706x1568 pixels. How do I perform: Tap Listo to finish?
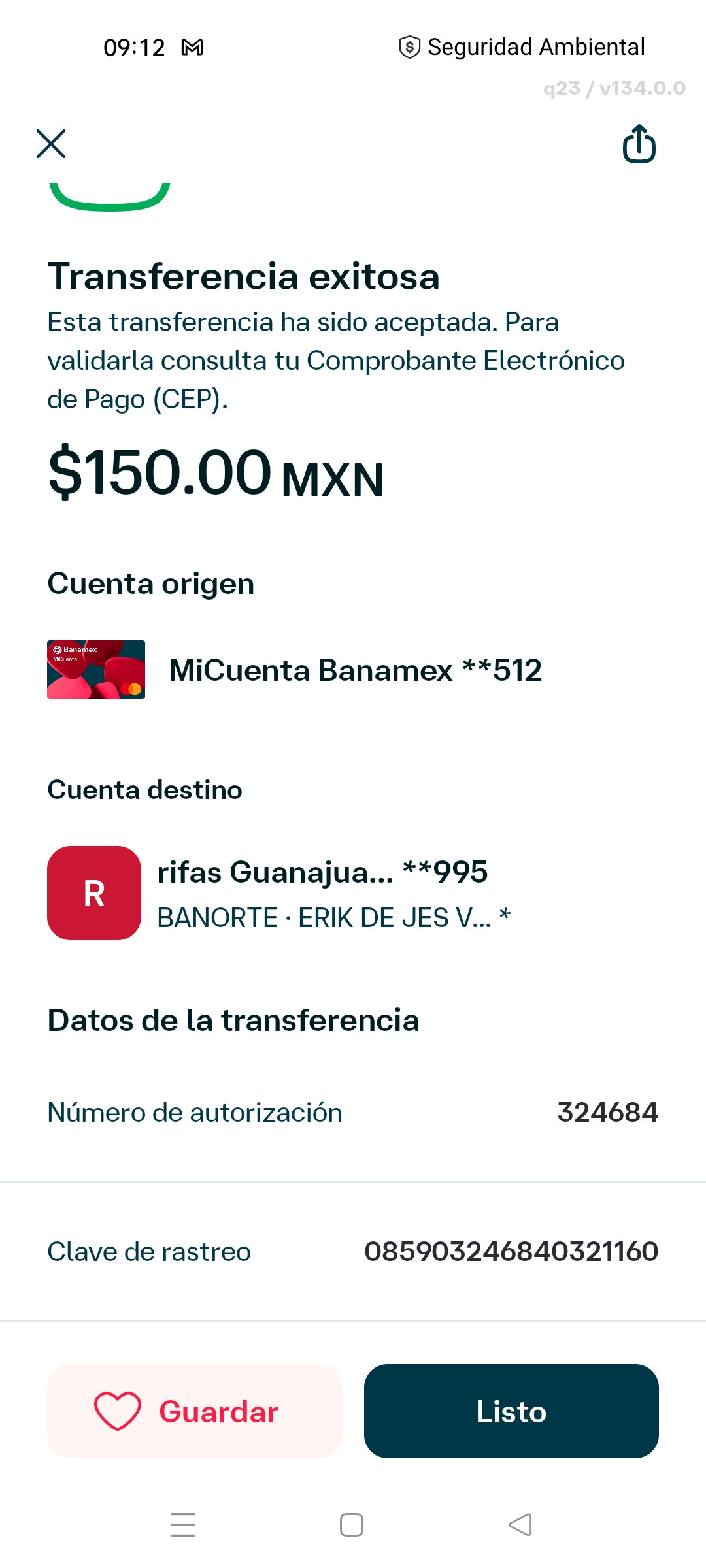pos(511,1411)
